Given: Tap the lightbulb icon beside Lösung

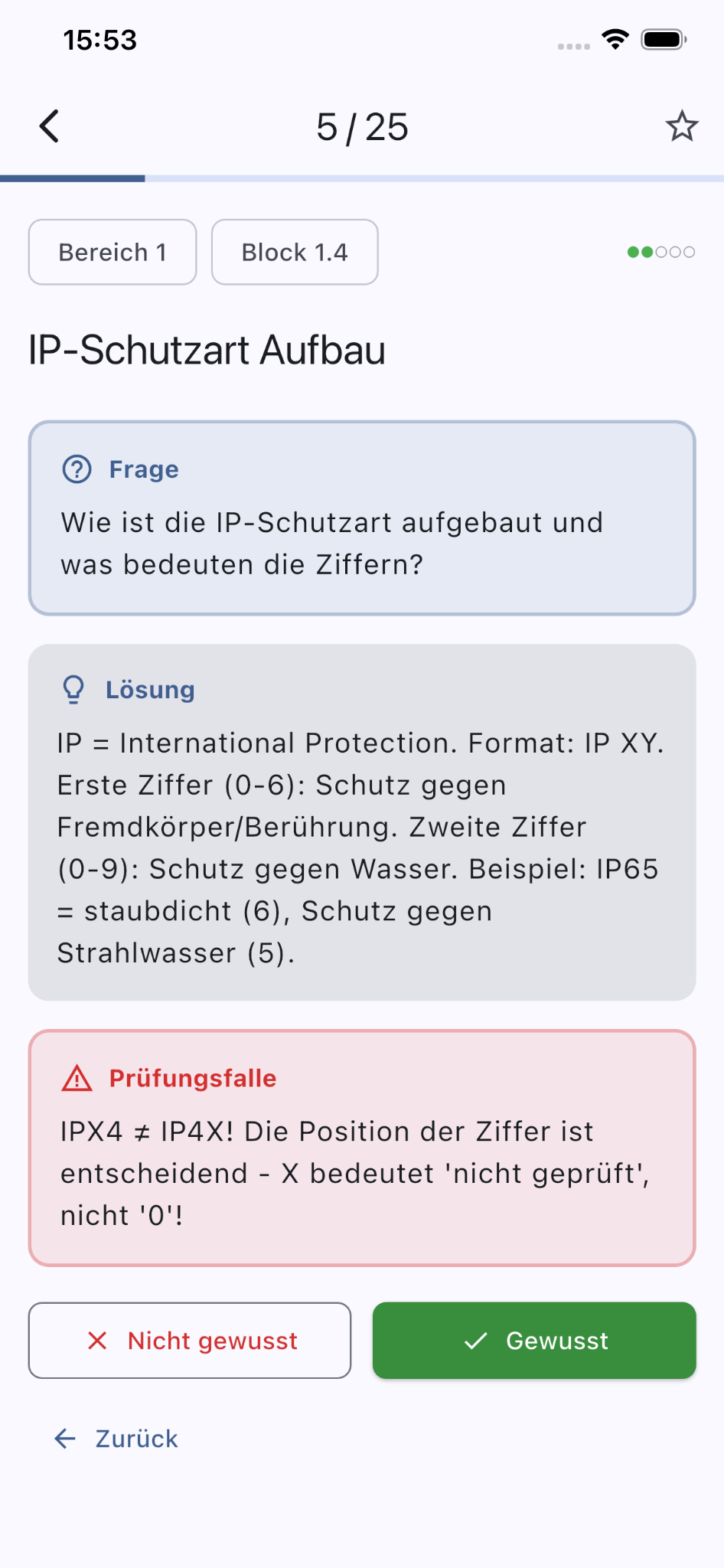Looking at the screenshot, I should (73, 689).
